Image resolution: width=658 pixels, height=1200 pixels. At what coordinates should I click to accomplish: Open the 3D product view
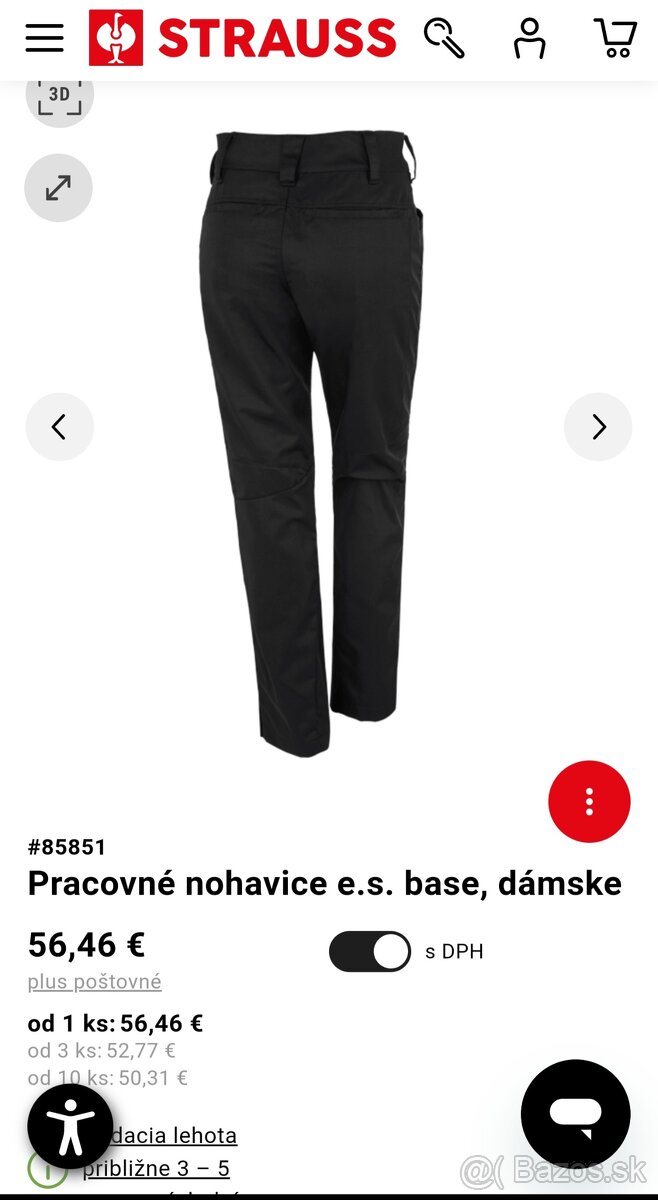(x=59, y=97)
